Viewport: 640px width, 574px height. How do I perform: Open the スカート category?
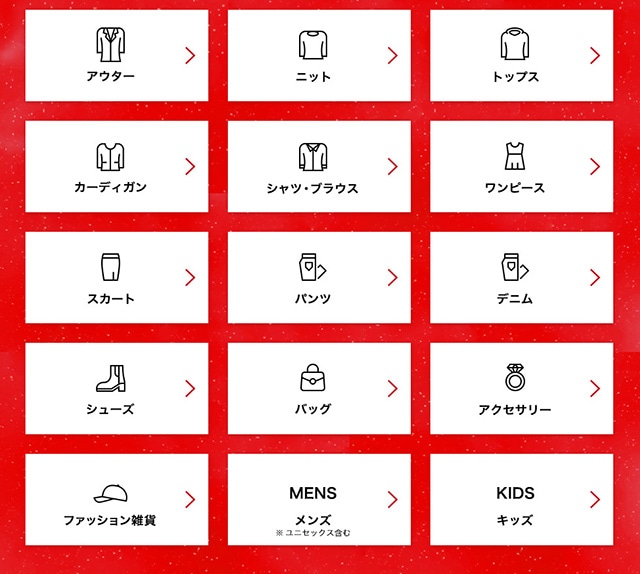tap(116, 278)
